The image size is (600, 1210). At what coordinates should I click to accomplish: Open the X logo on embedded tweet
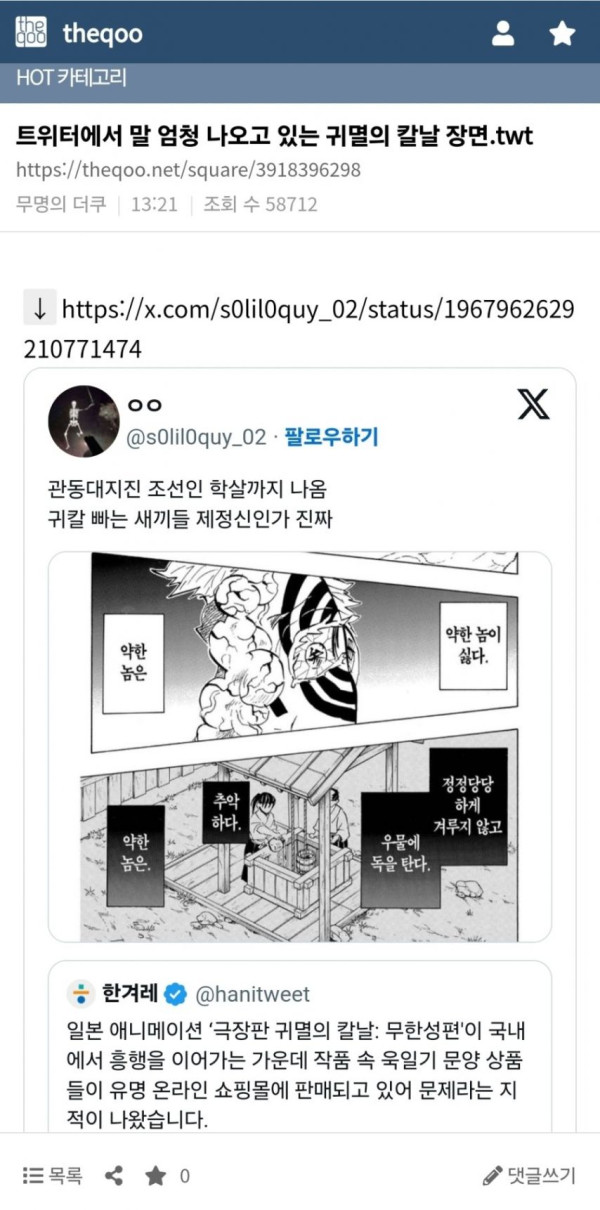(533, 404)
